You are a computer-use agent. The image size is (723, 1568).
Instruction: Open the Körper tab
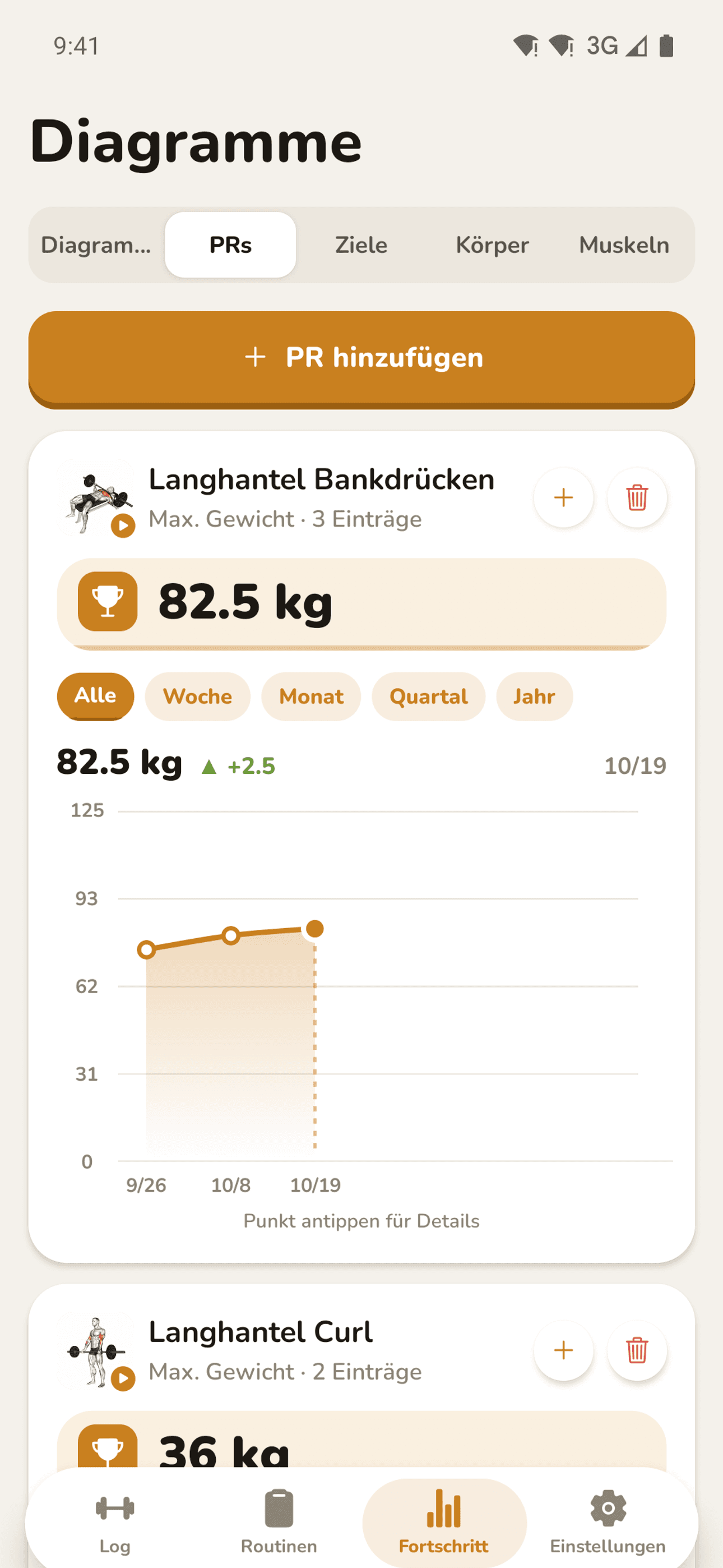(492, 245)
